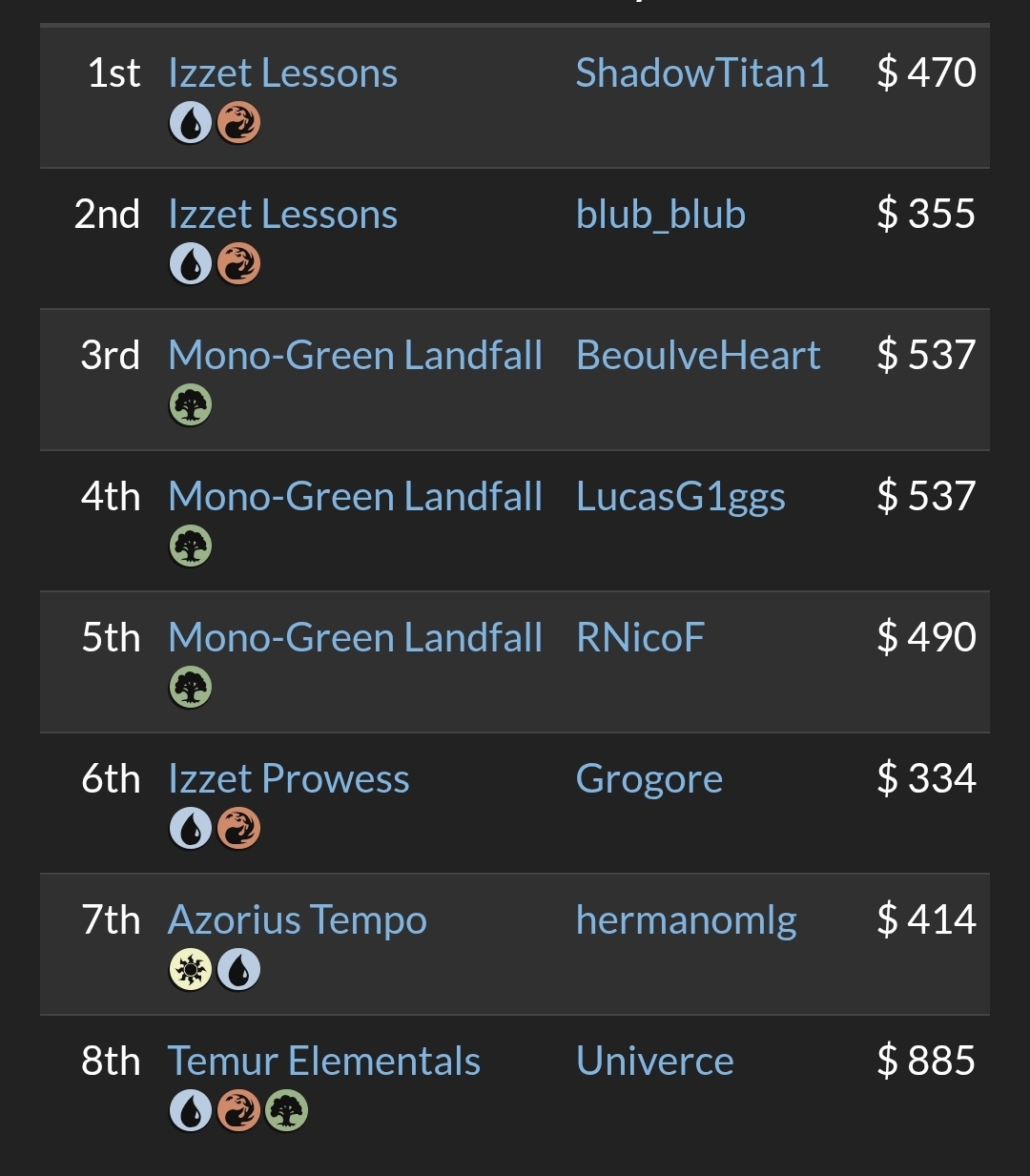Open the Azorius Tempo deck list

pos(297,920)
